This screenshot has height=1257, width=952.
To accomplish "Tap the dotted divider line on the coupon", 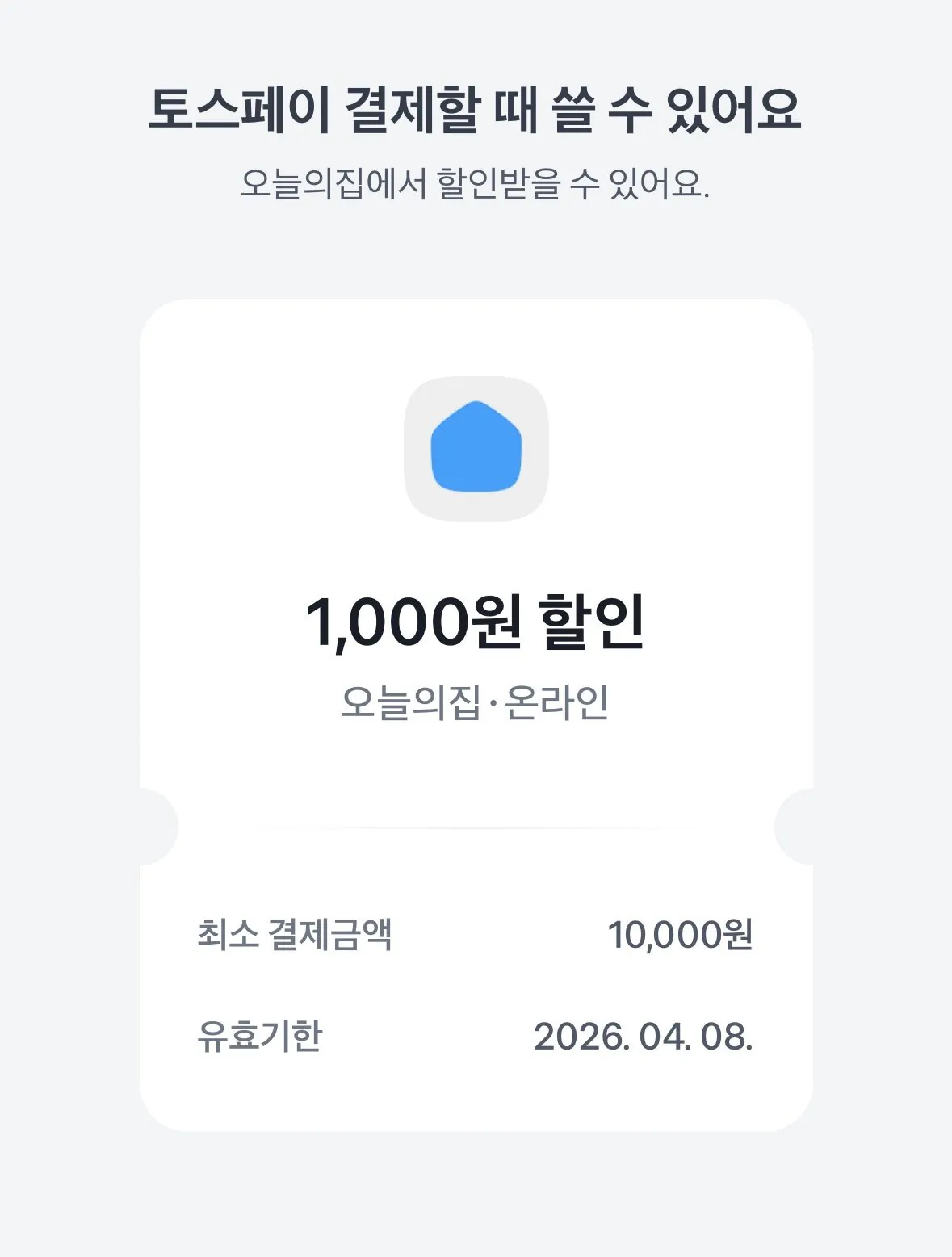I will pos(476,830).
